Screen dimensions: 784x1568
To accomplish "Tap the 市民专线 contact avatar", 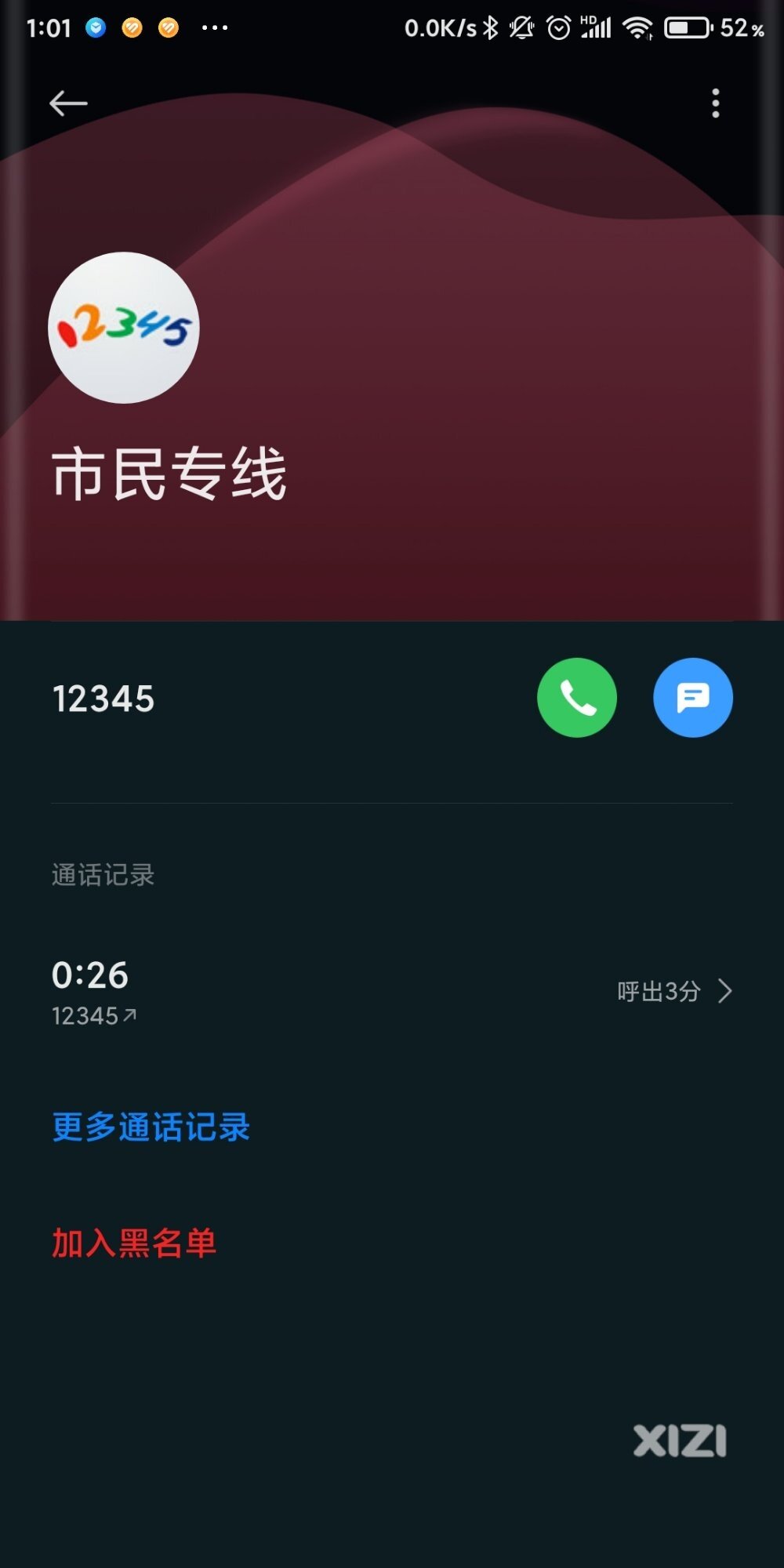I will click(x=124, y=328).
